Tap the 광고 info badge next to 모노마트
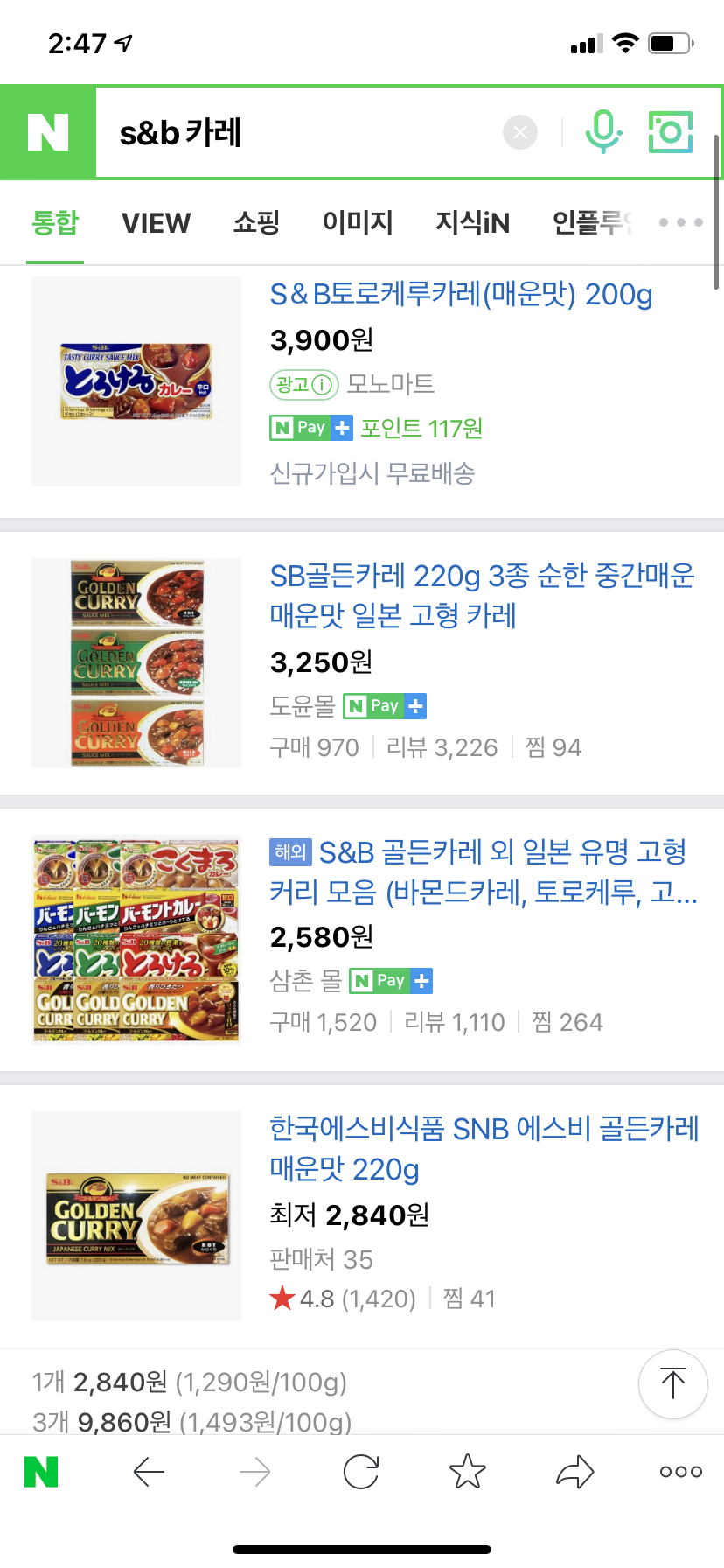This screenshot has width=724, height=1568. click(303, 384)
